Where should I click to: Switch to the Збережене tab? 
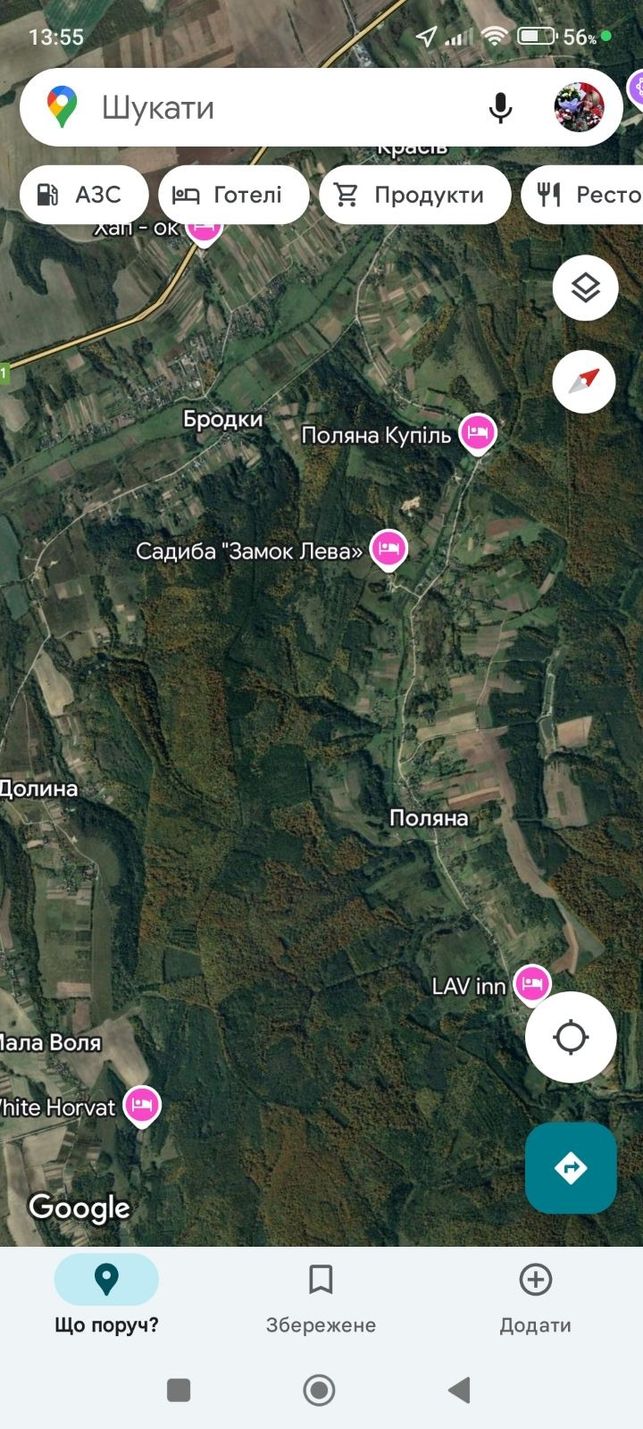point(321,1297)
